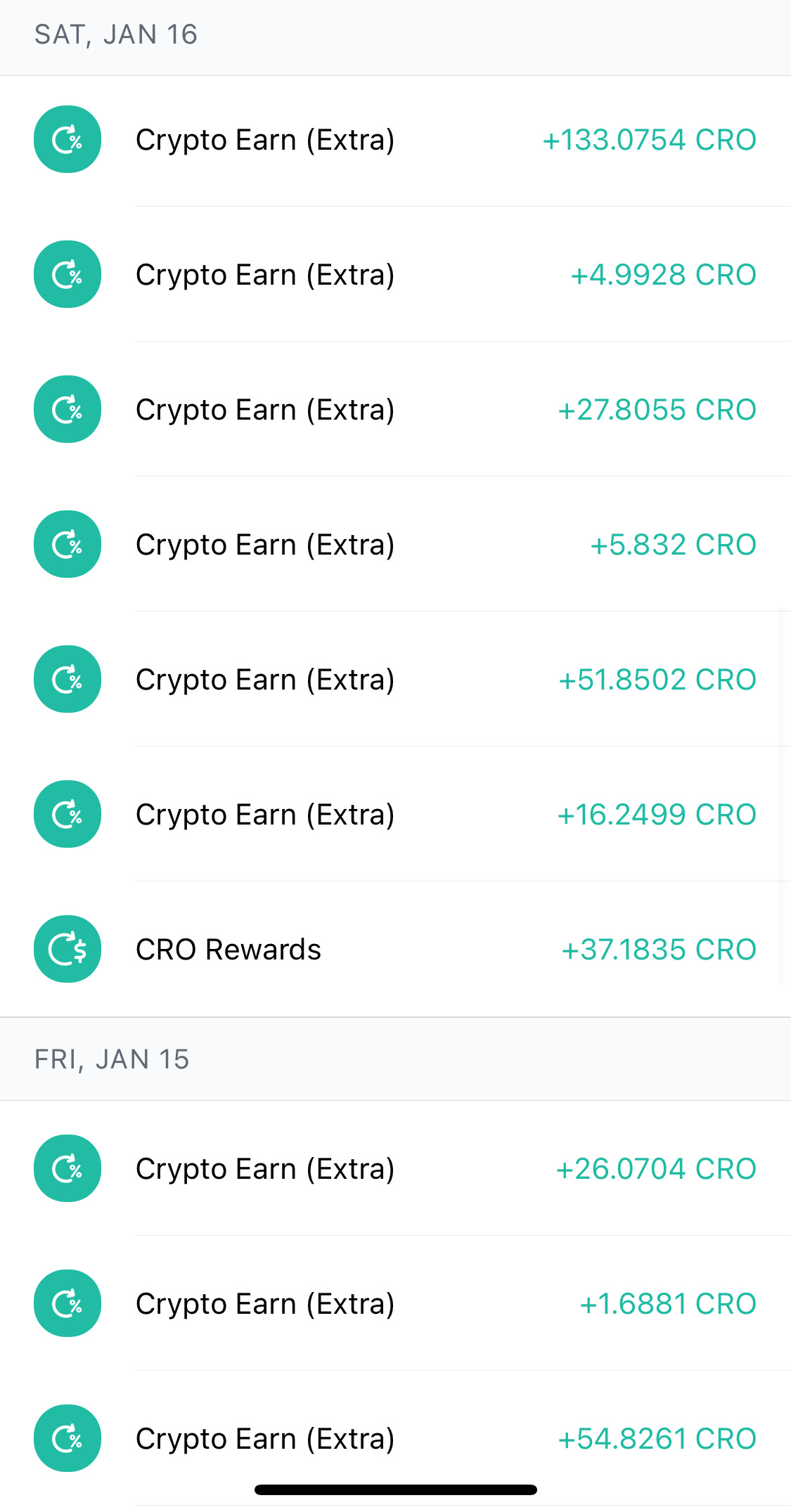Open the +26.0704 CRO Crypto Earn transaction

click(395, 1169)
